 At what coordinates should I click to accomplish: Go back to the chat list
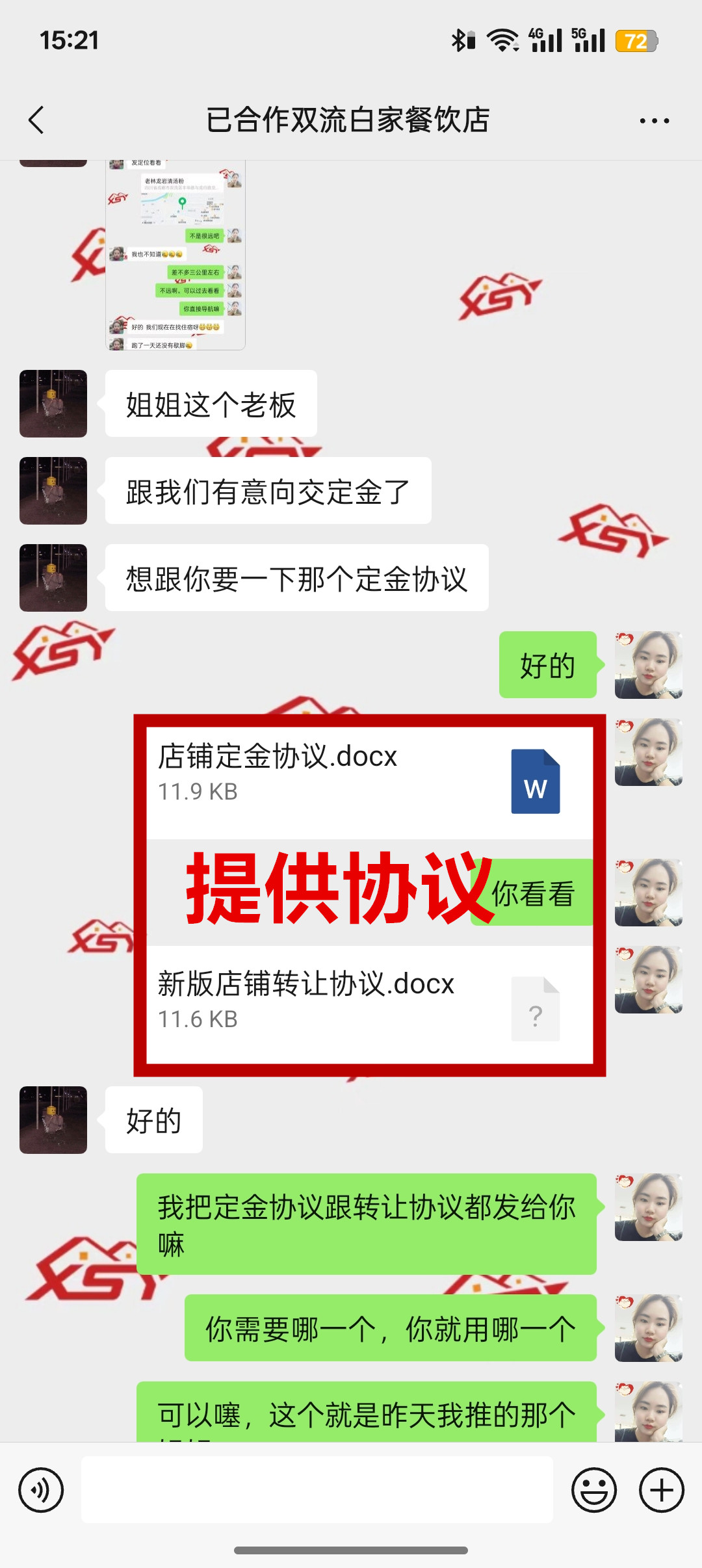coord(37,120)
